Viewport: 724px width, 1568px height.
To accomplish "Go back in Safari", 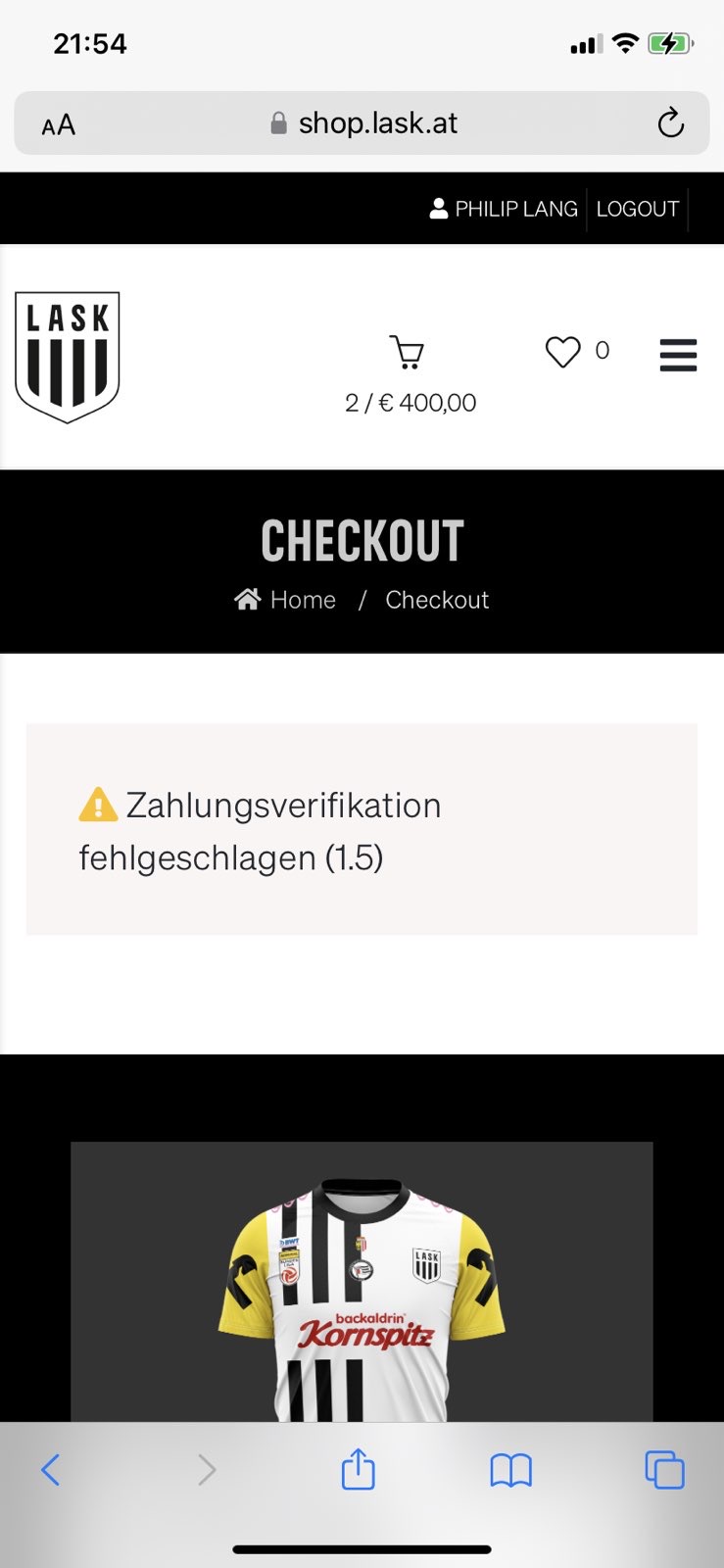I will pyautogui.click(x=51, y=1470).
